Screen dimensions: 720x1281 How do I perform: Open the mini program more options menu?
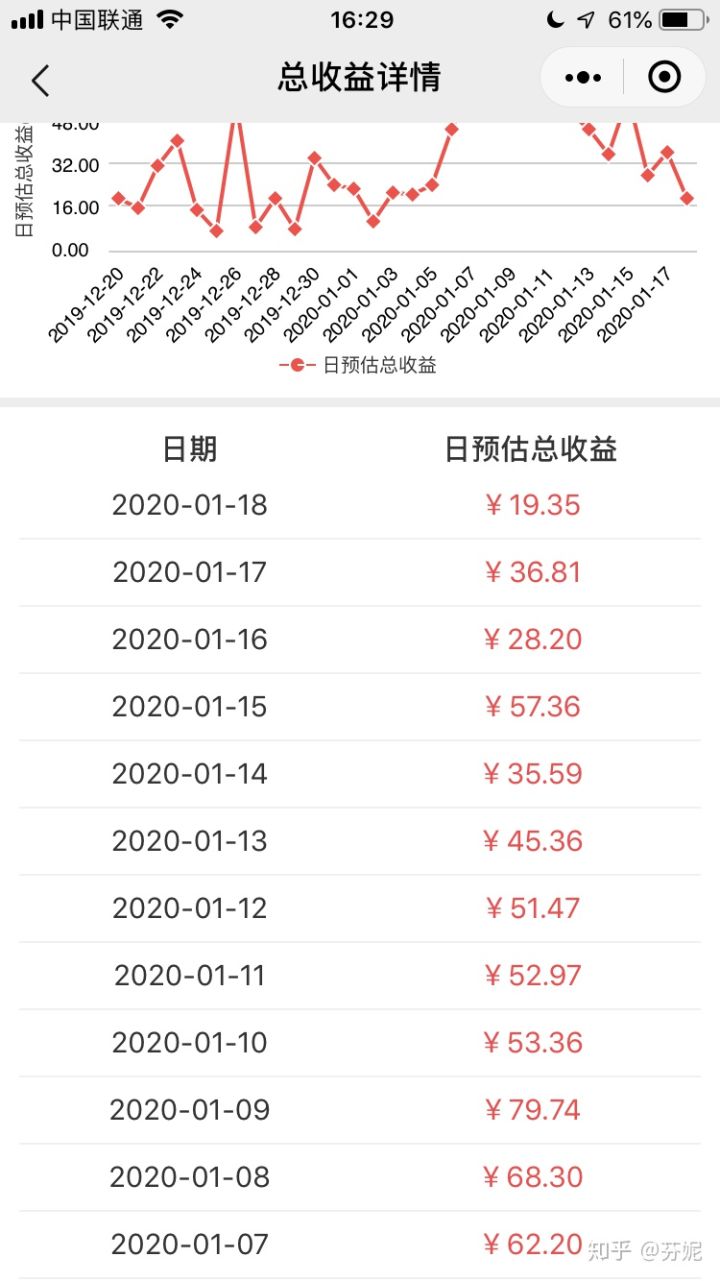point(583,77)
